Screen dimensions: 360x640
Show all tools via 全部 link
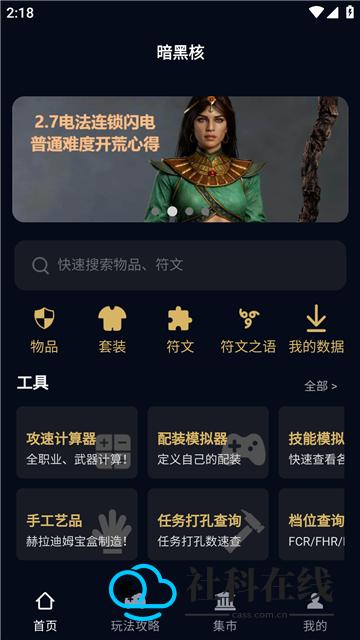point(321,386)
